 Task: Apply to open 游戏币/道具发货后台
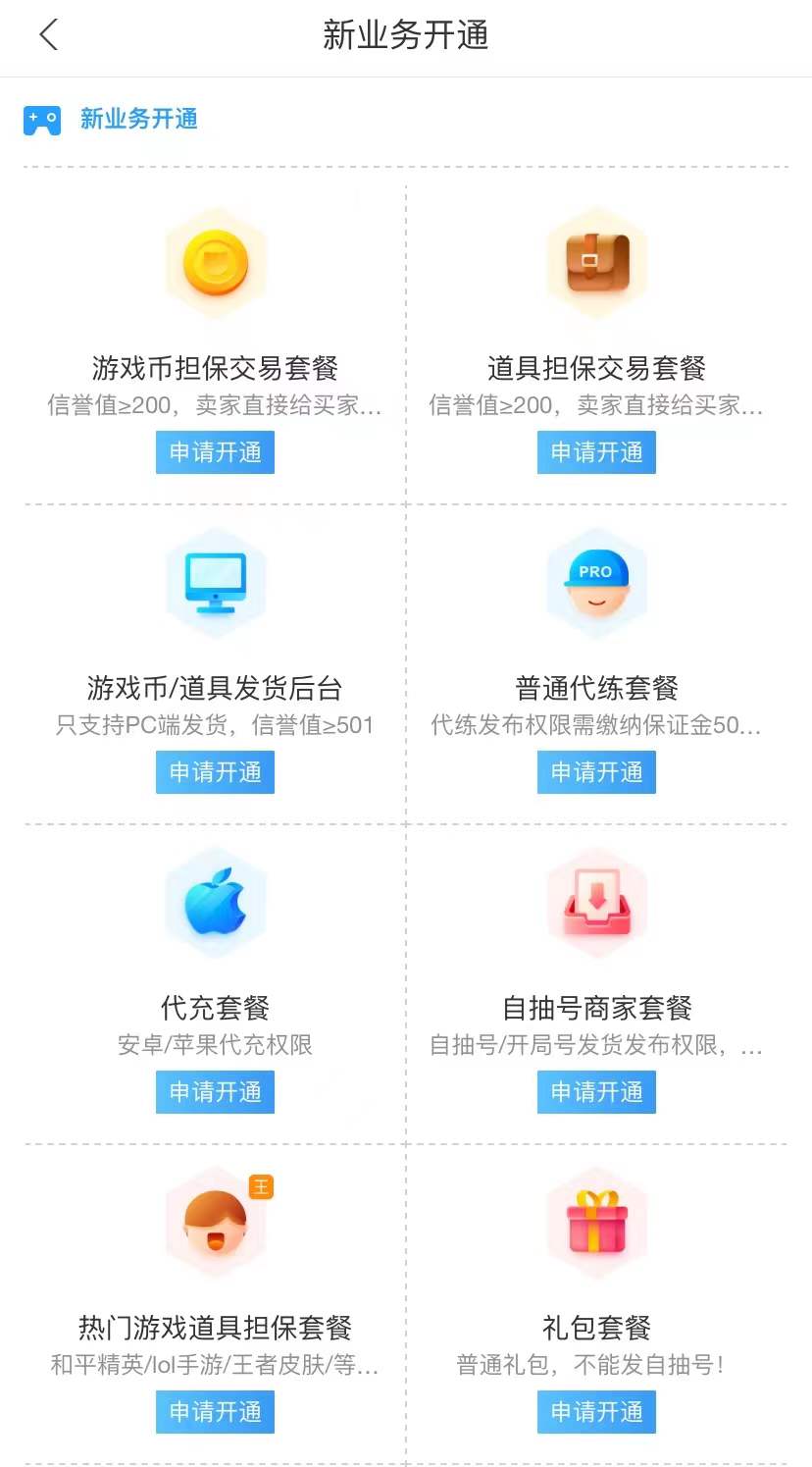(215, 772)
